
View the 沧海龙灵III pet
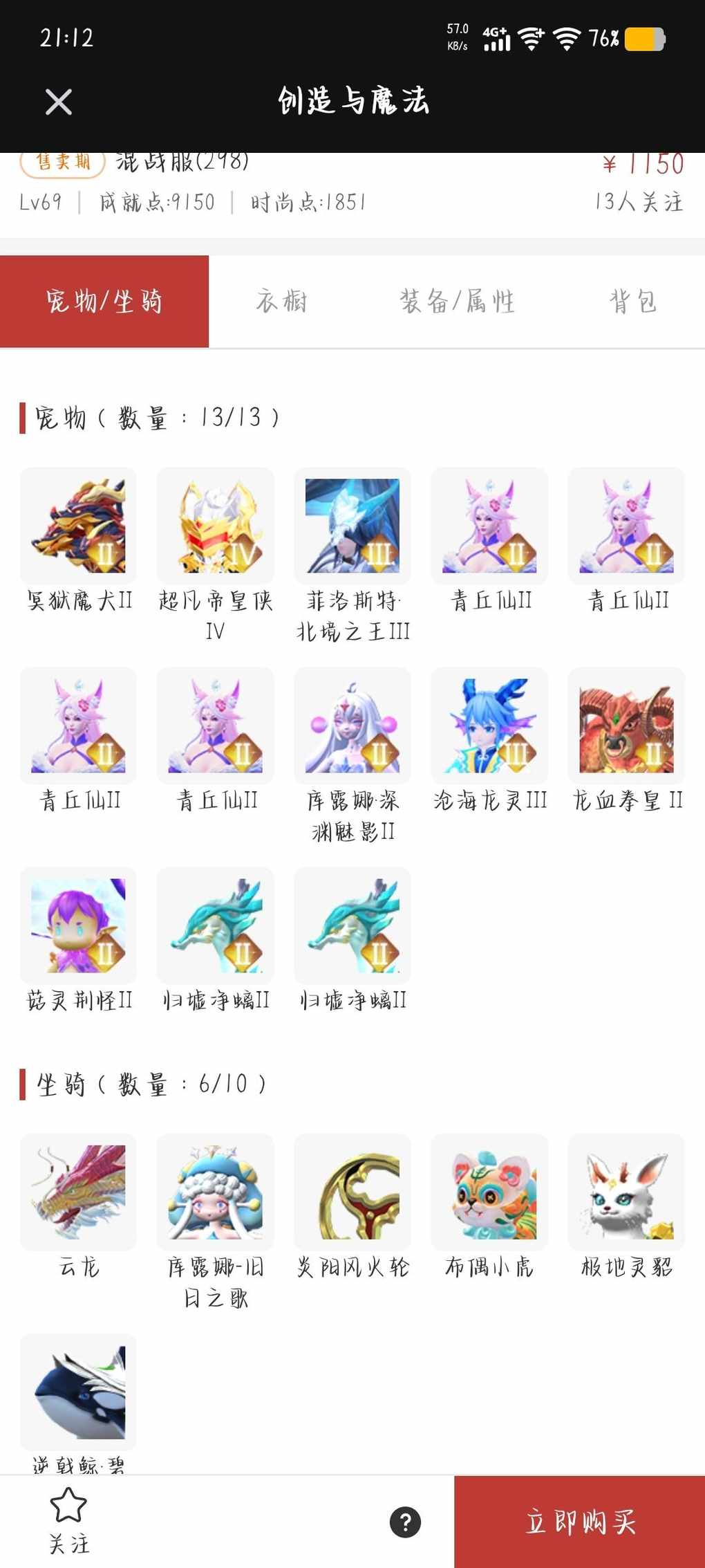pyautogui.click(x=489, y=726)
